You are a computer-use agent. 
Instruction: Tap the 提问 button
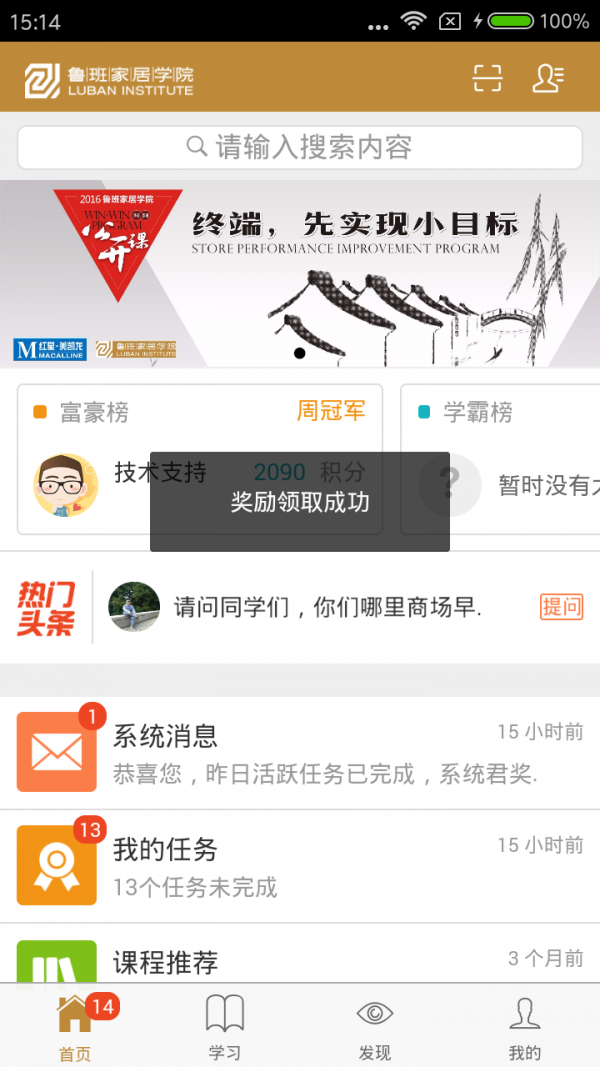(x=561, y=606)
